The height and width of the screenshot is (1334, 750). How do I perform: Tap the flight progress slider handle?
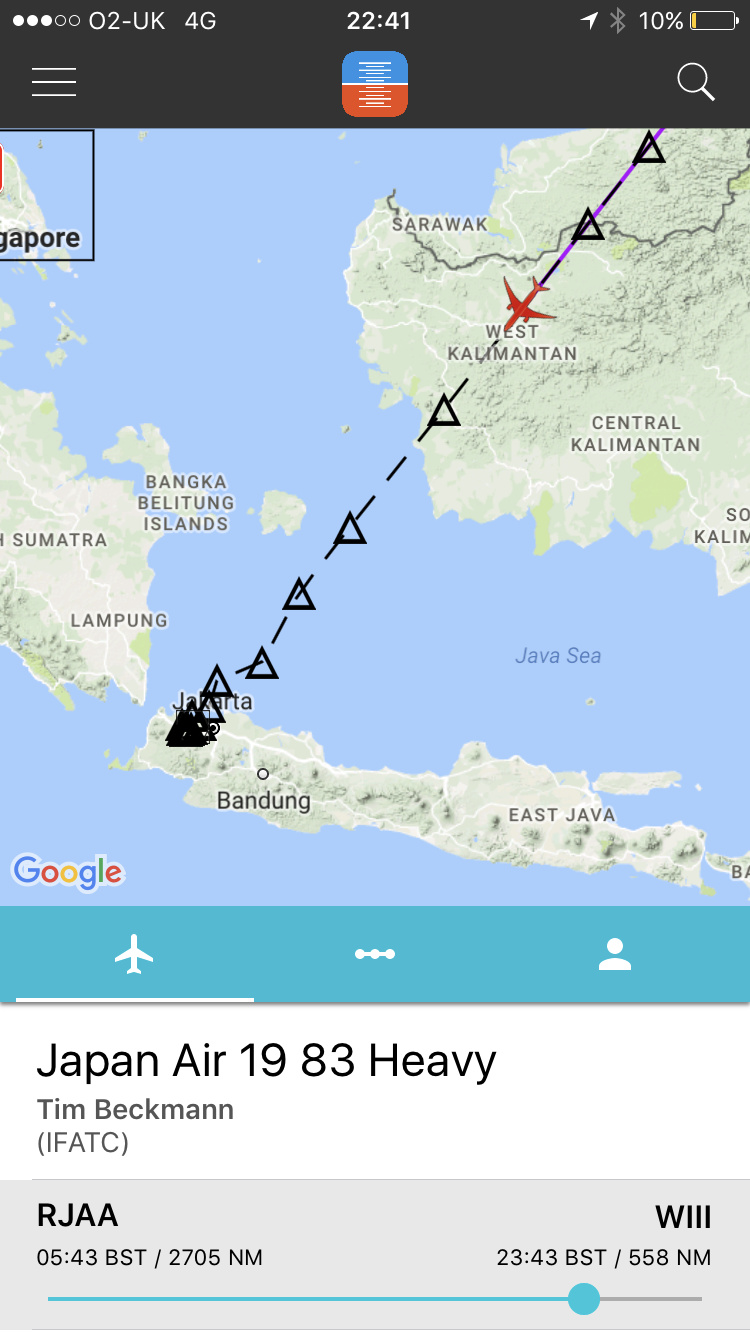coord(583,1299)
